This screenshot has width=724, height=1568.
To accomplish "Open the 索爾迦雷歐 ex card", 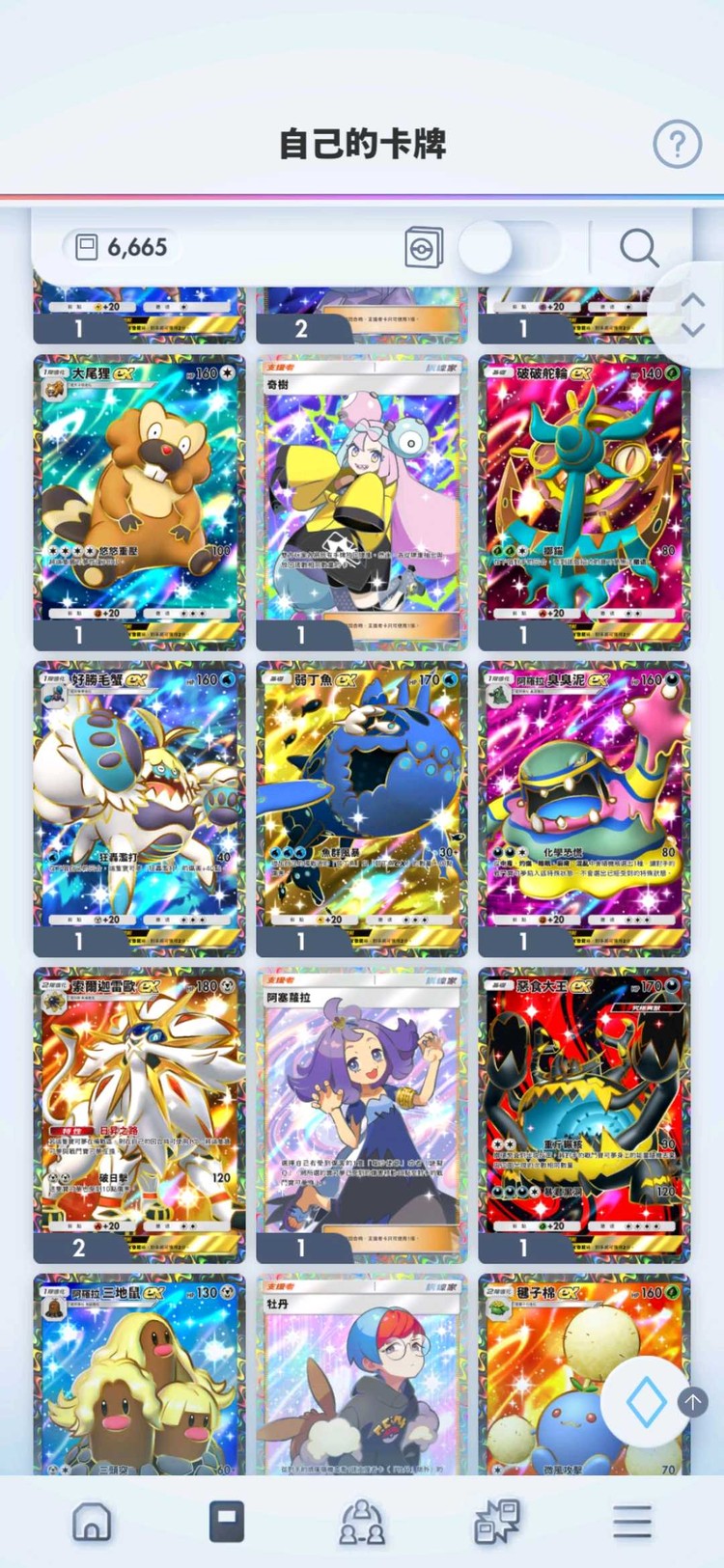I will coord(140,1105).
